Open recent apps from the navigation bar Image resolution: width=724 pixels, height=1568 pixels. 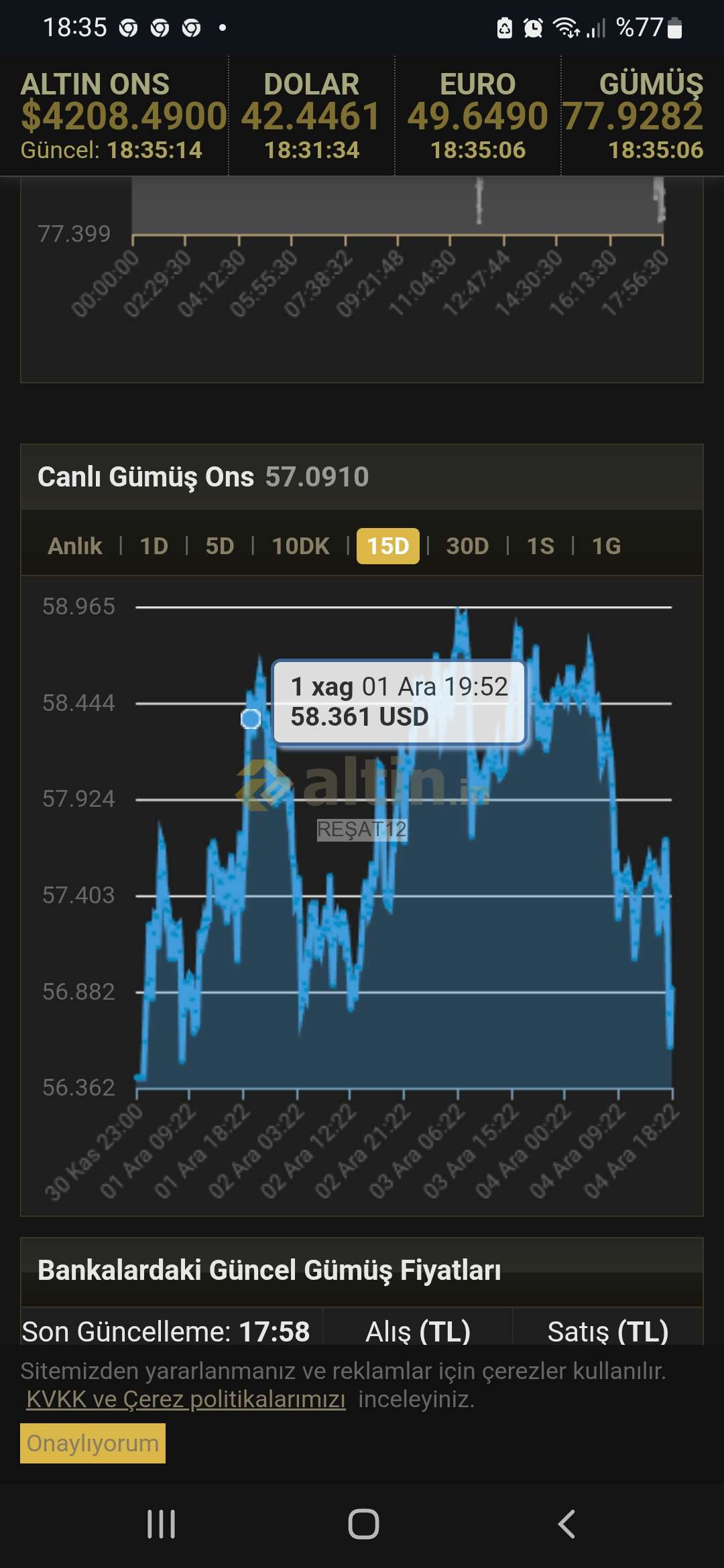point(162,1524)
